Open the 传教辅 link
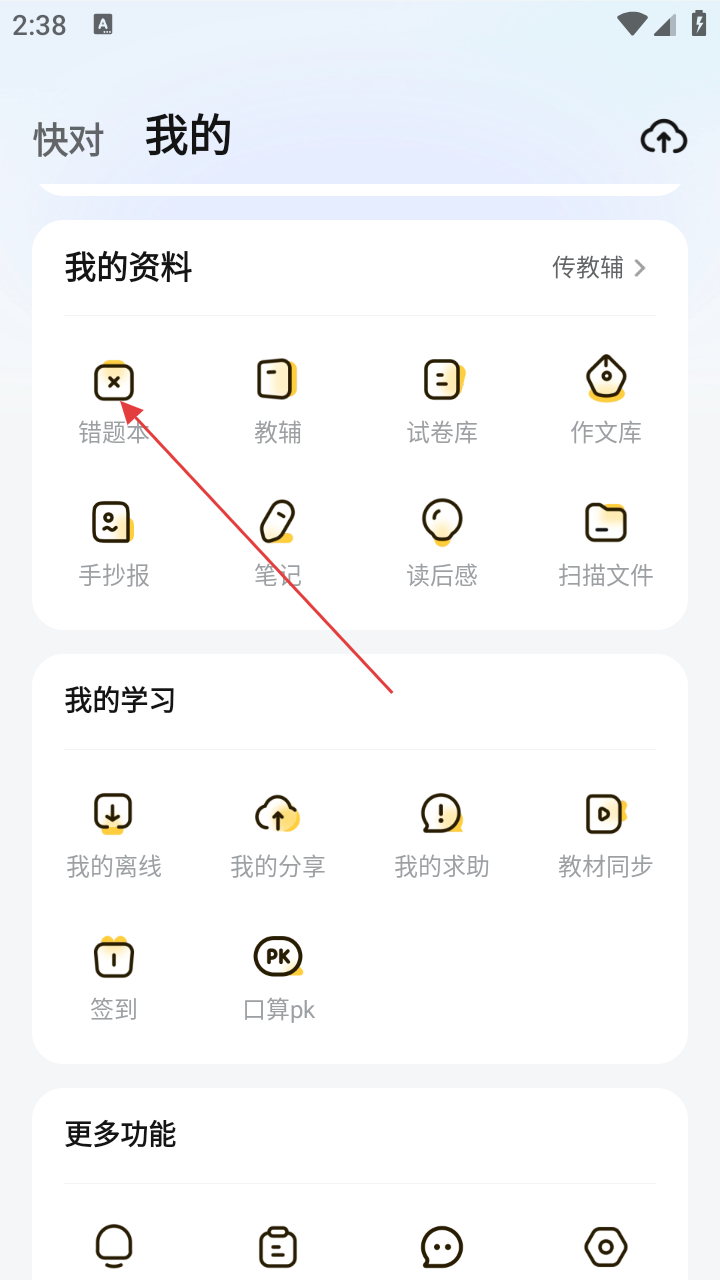 [x=599, y=267]
